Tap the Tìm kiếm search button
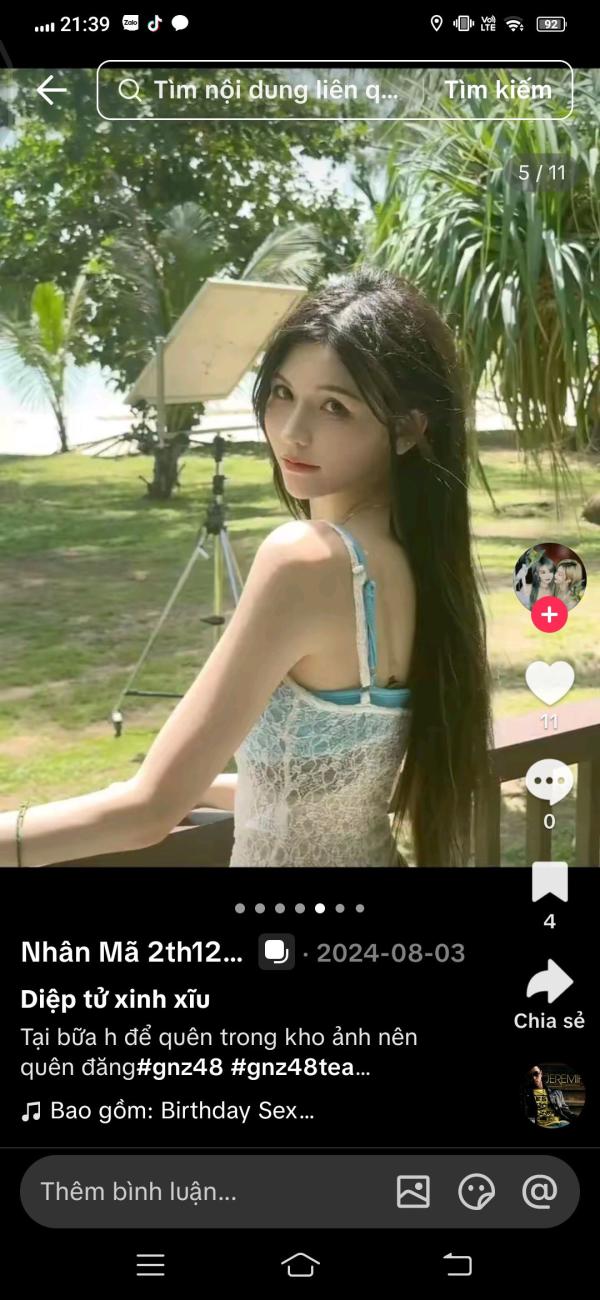The width and height of the screenshot is (600, 1300). pos(498,90)
